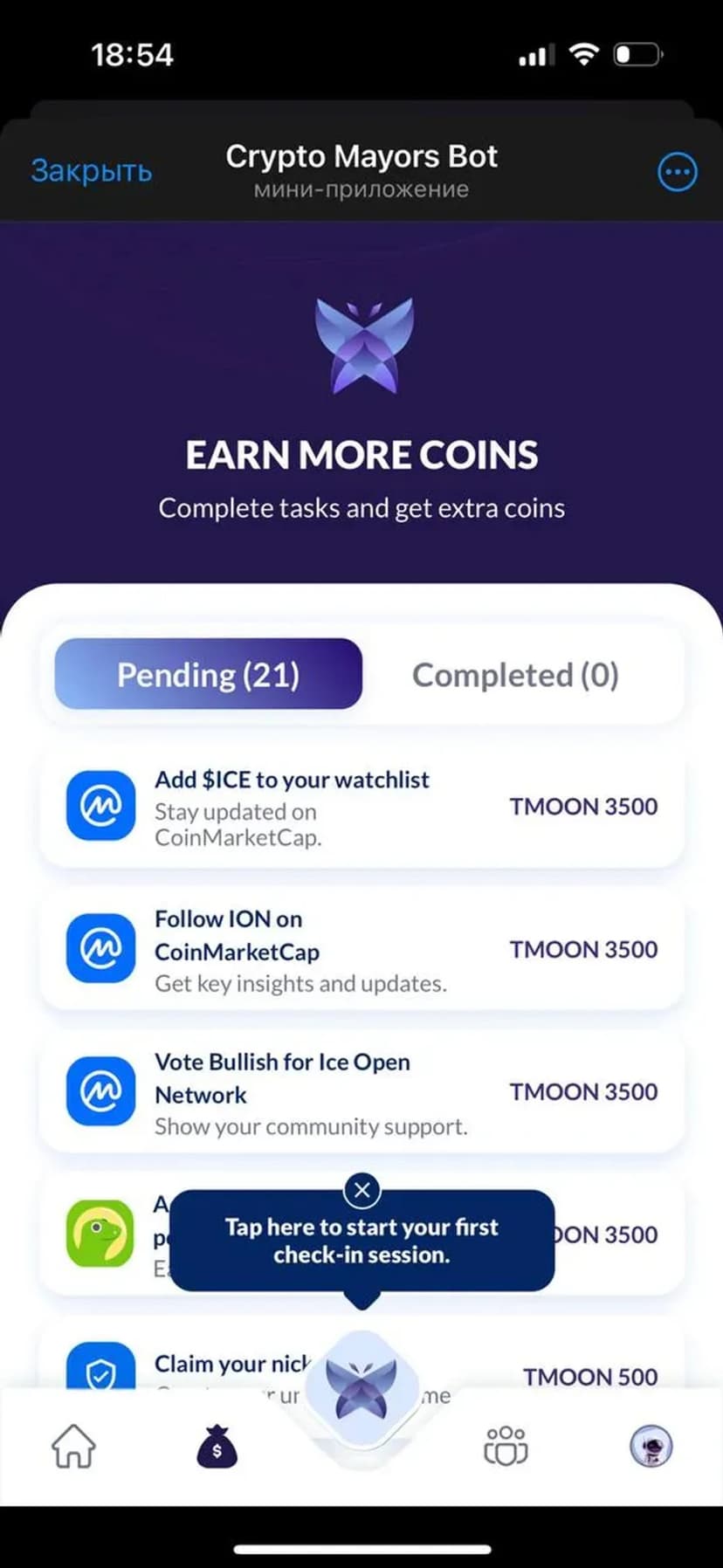Go to the Home tab
Image resolution: width=723 pixels, height=1568 pixels.
pos(73,1447)
